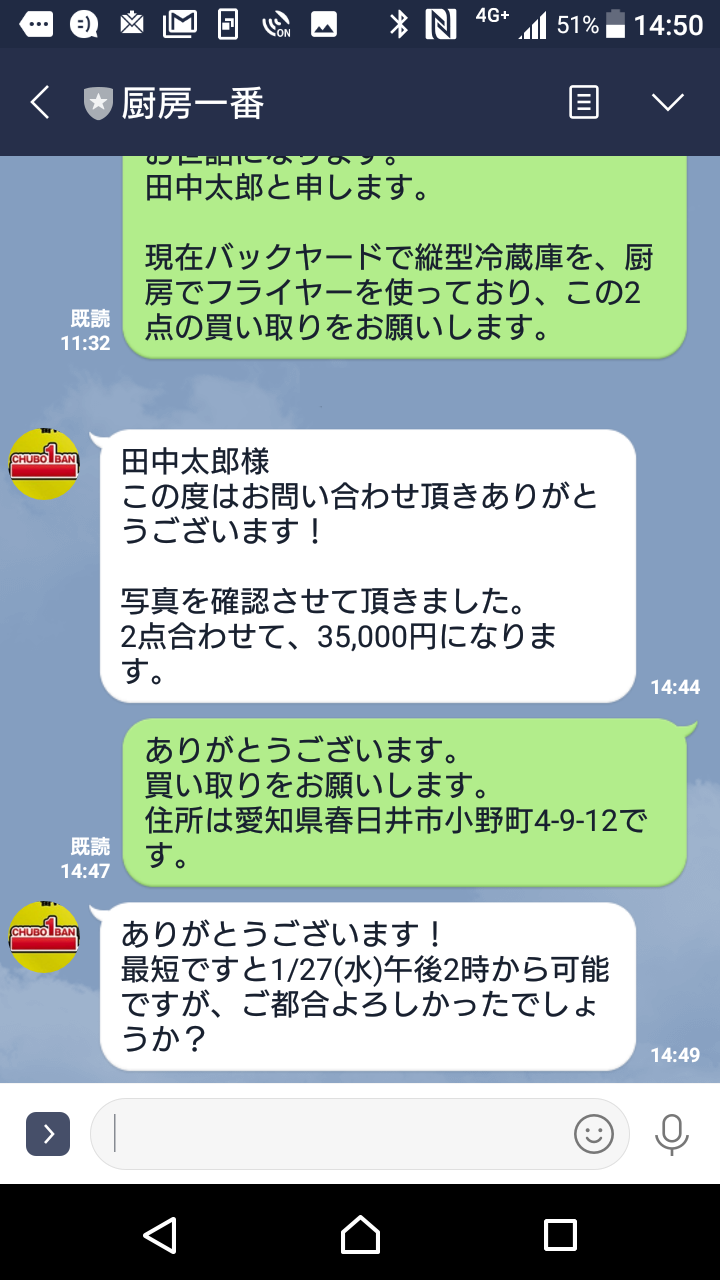Open 厨房一番 profile from 35,000円 message avatar
720x1280 pixels.
[x=44, y=464]
